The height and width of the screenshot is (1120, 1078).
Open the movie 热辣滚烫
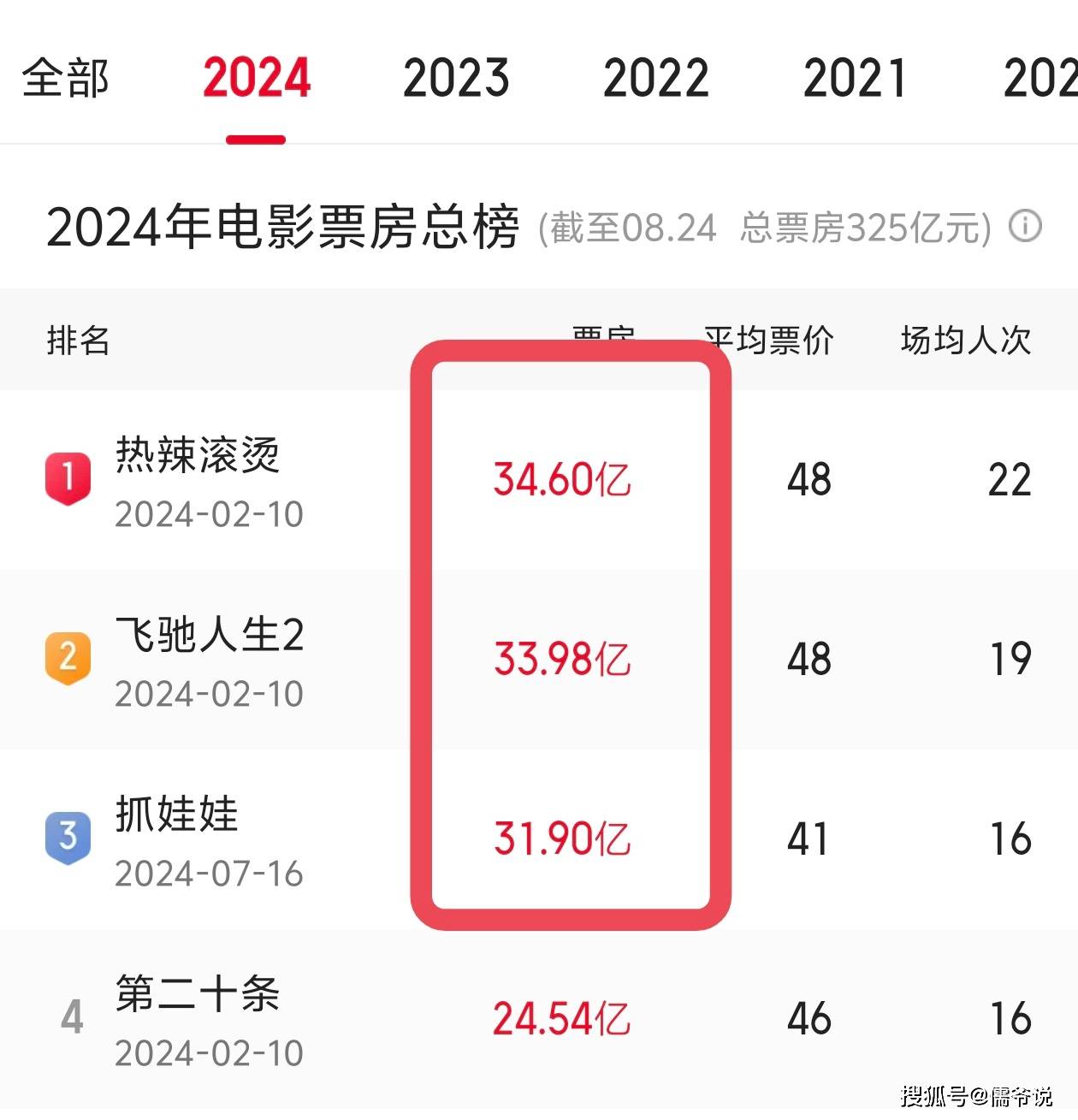pyautogui.click(x=198, y=455)
